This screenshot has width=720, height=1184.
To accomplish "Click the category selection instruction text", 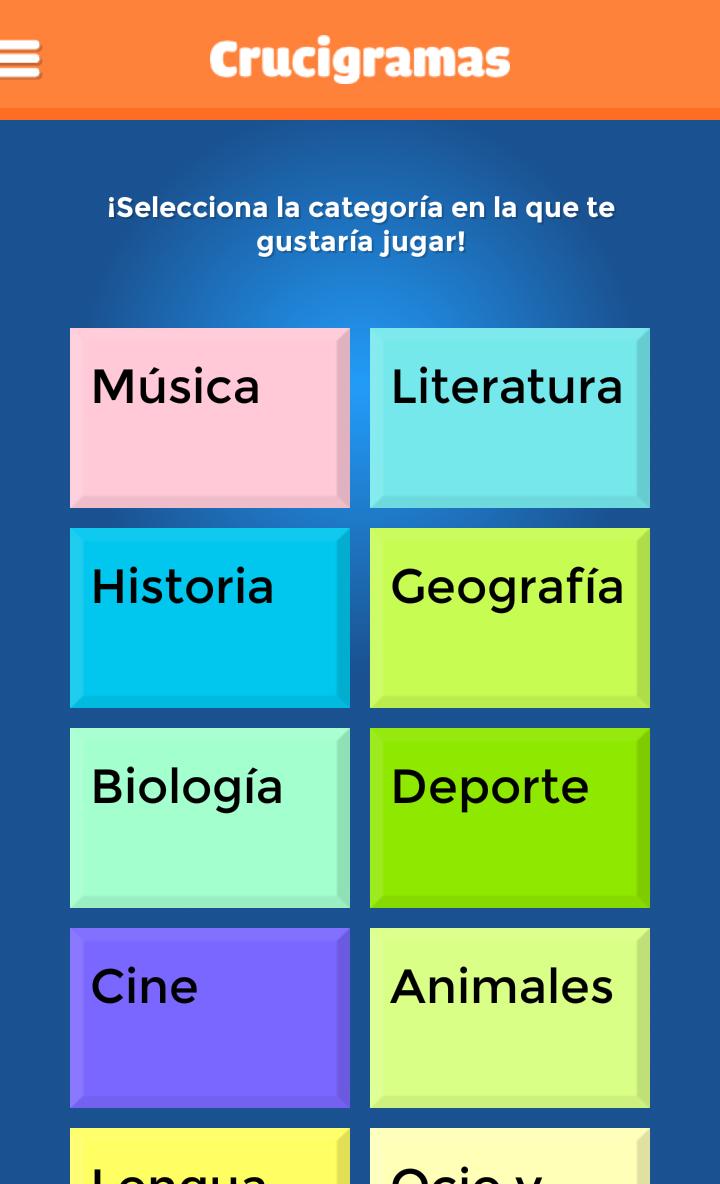I will click(x=360, y=224).
